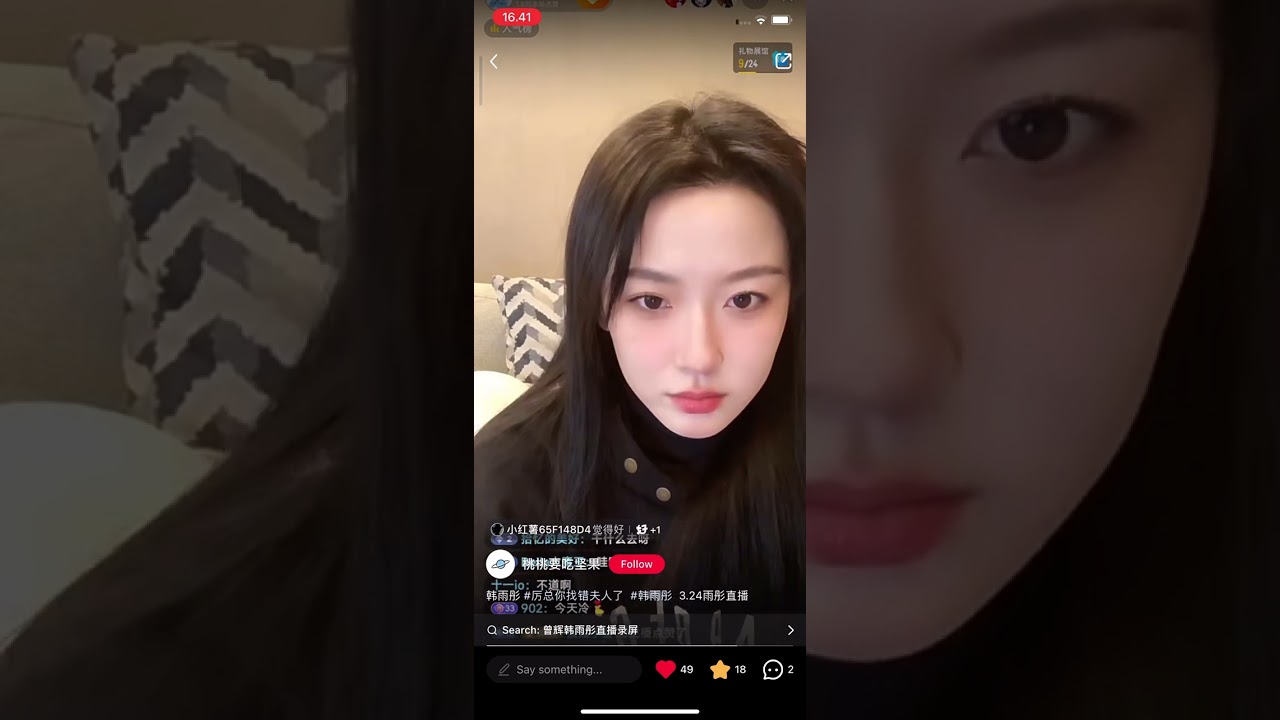This screenshot has width=1280, height=720.
Task: Like the video with the heart icon
Action: tap(666, 670)
